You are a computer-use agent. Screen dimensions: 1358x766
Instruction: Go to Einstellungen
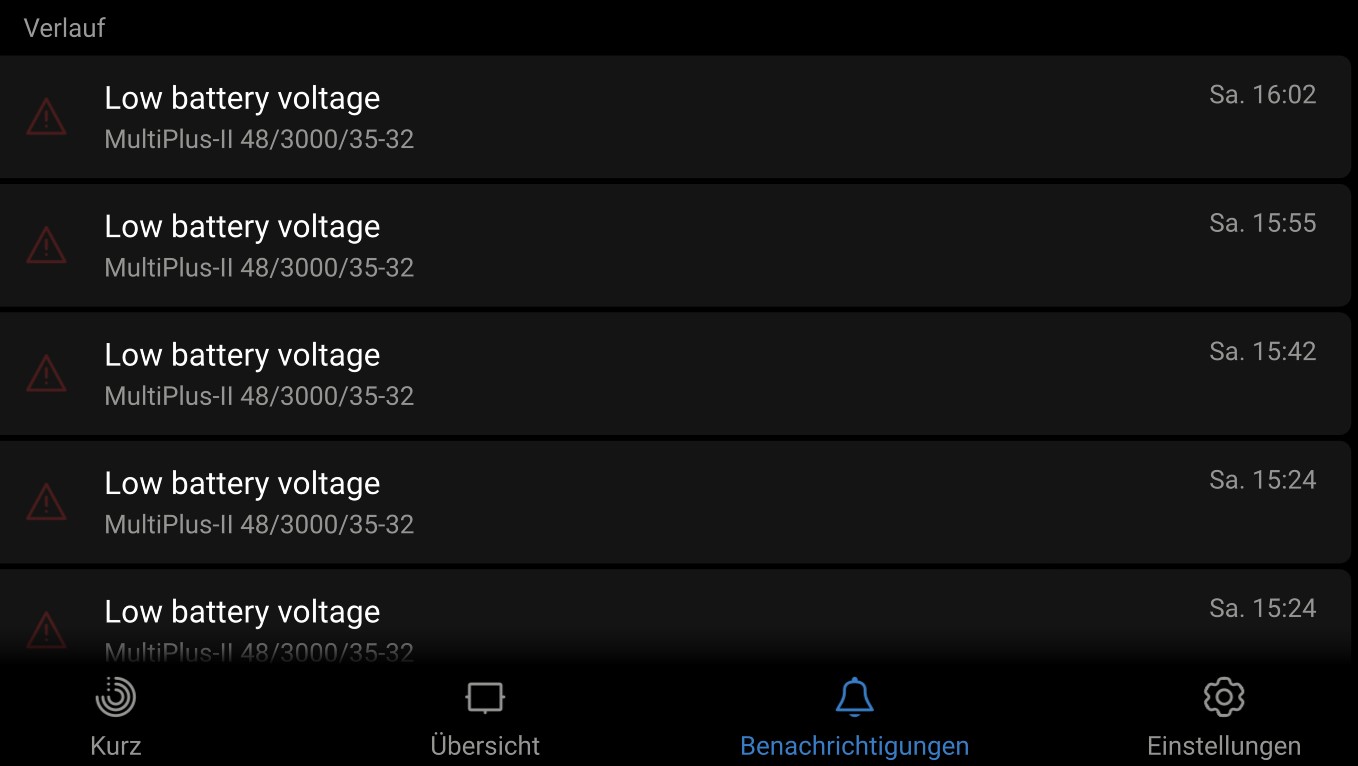(1223, 716)
